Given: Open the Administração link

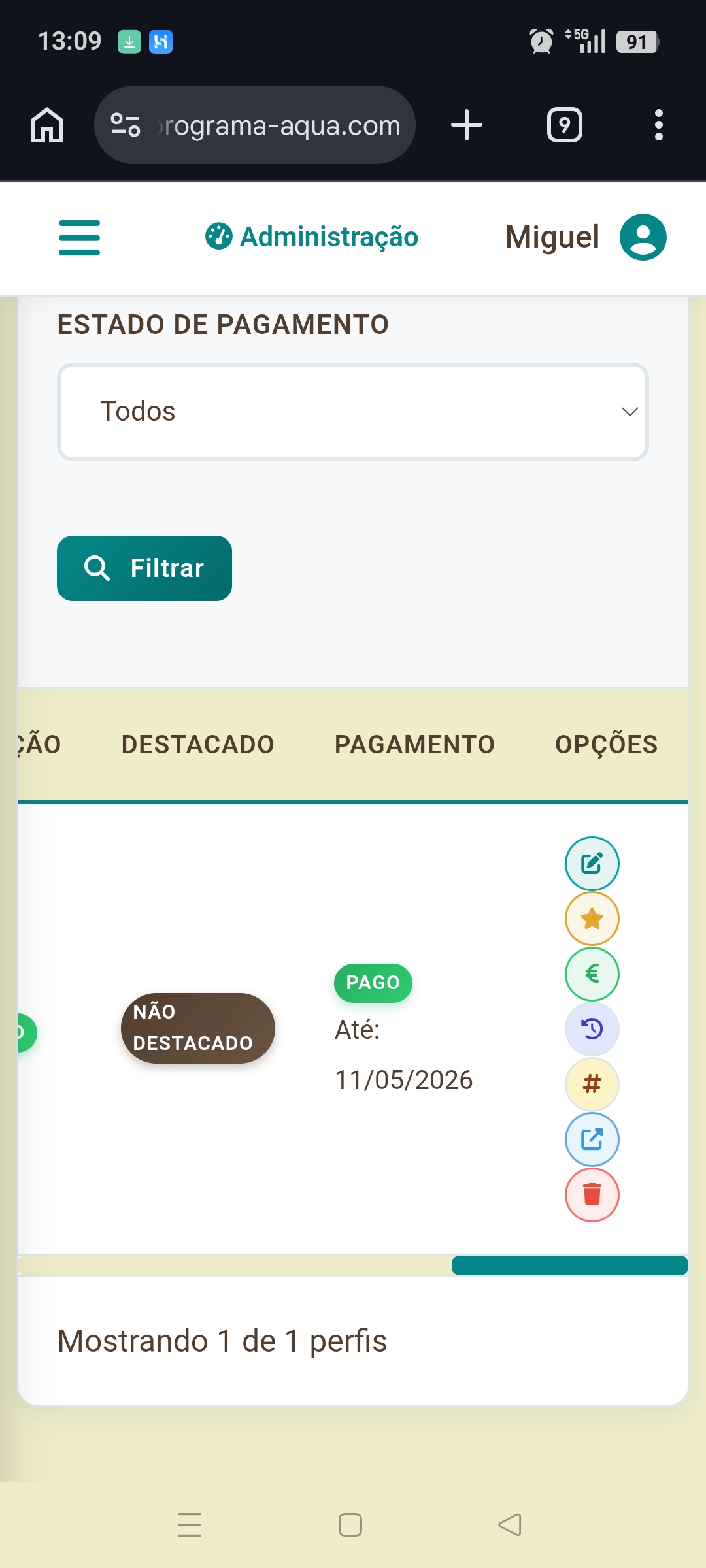Looking at the screenshot, I should pos(312,237).
